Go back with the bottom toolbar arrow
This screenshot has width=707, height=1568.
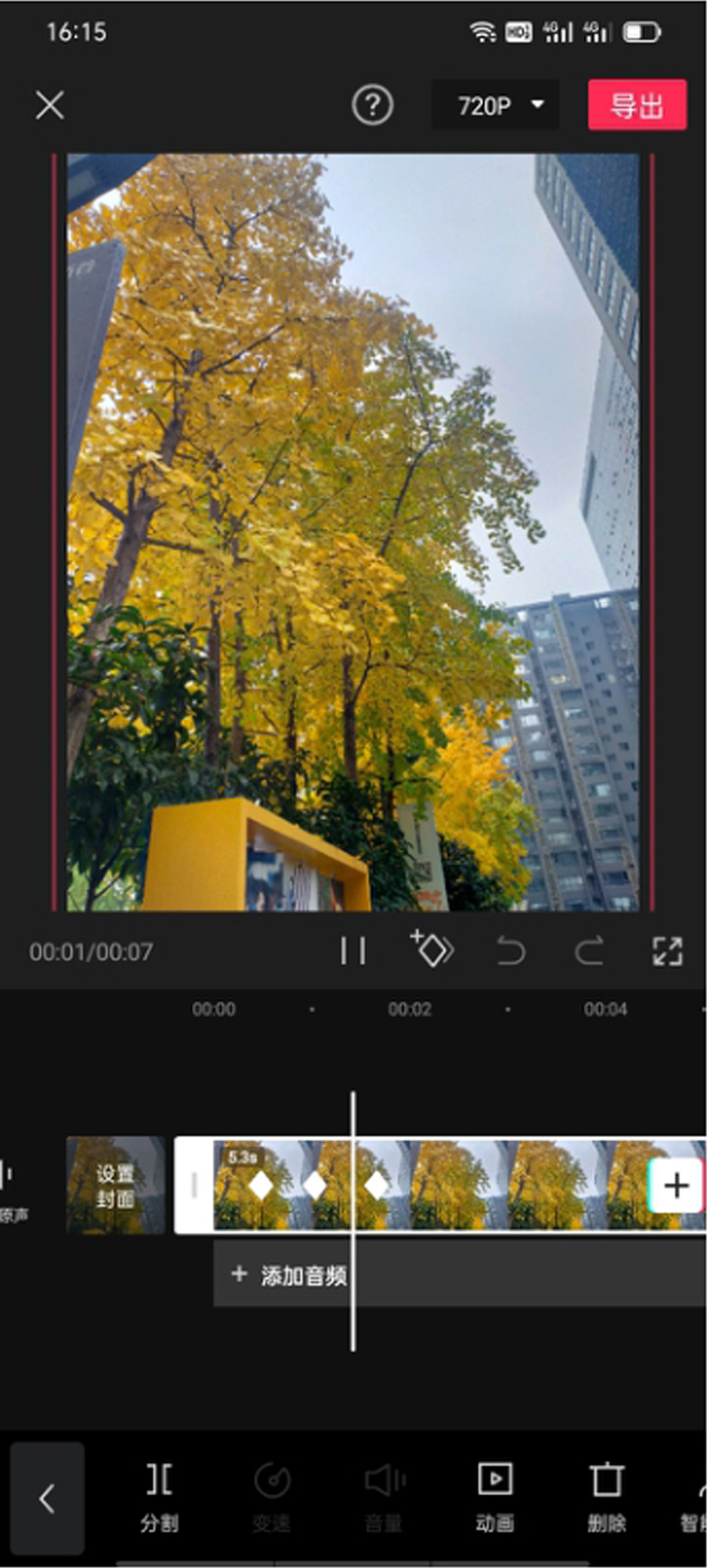pyautogui.click(x=47, y=1499)
